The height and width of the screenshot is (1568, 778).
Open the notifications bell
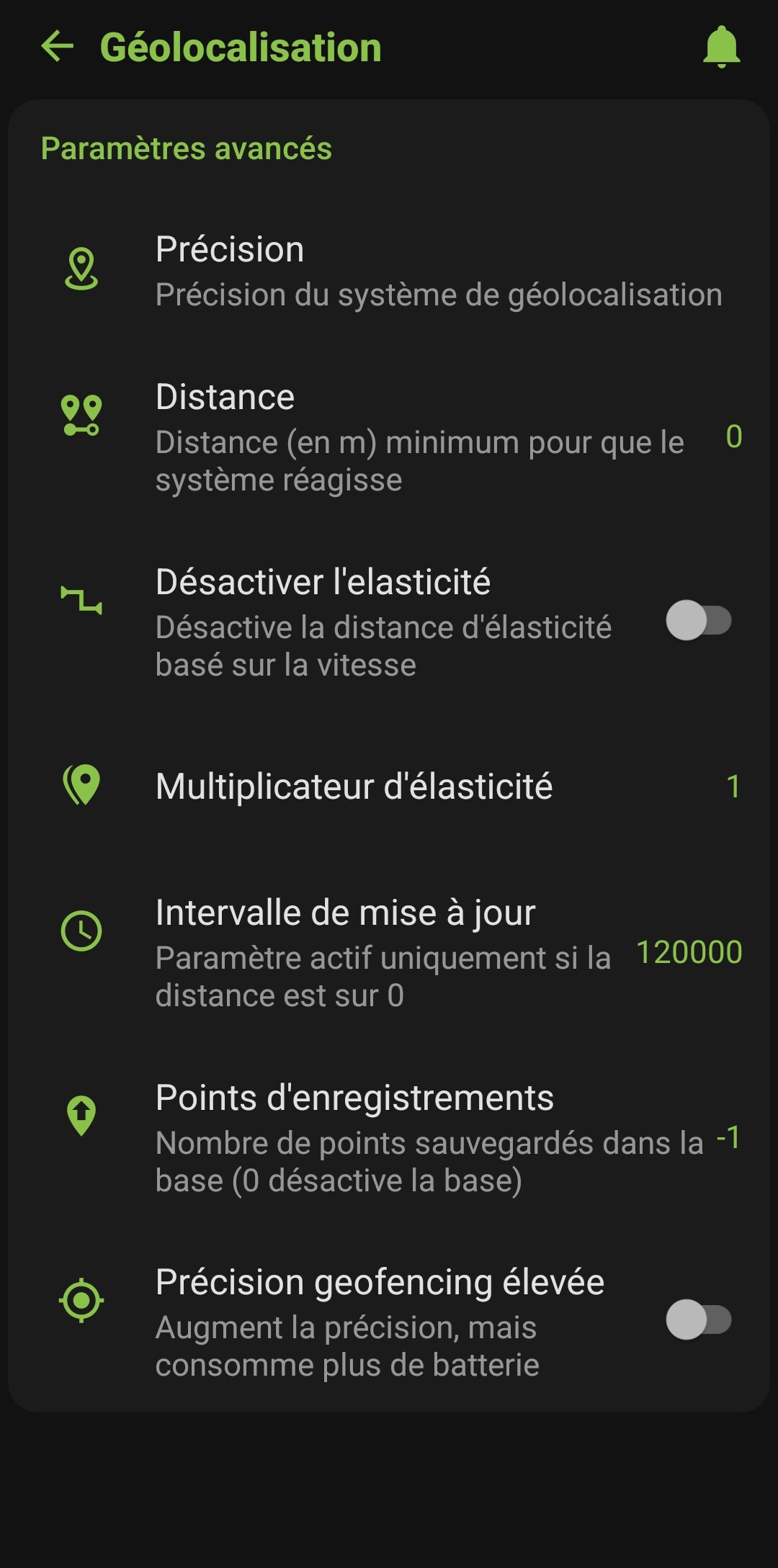coord(721,48)
